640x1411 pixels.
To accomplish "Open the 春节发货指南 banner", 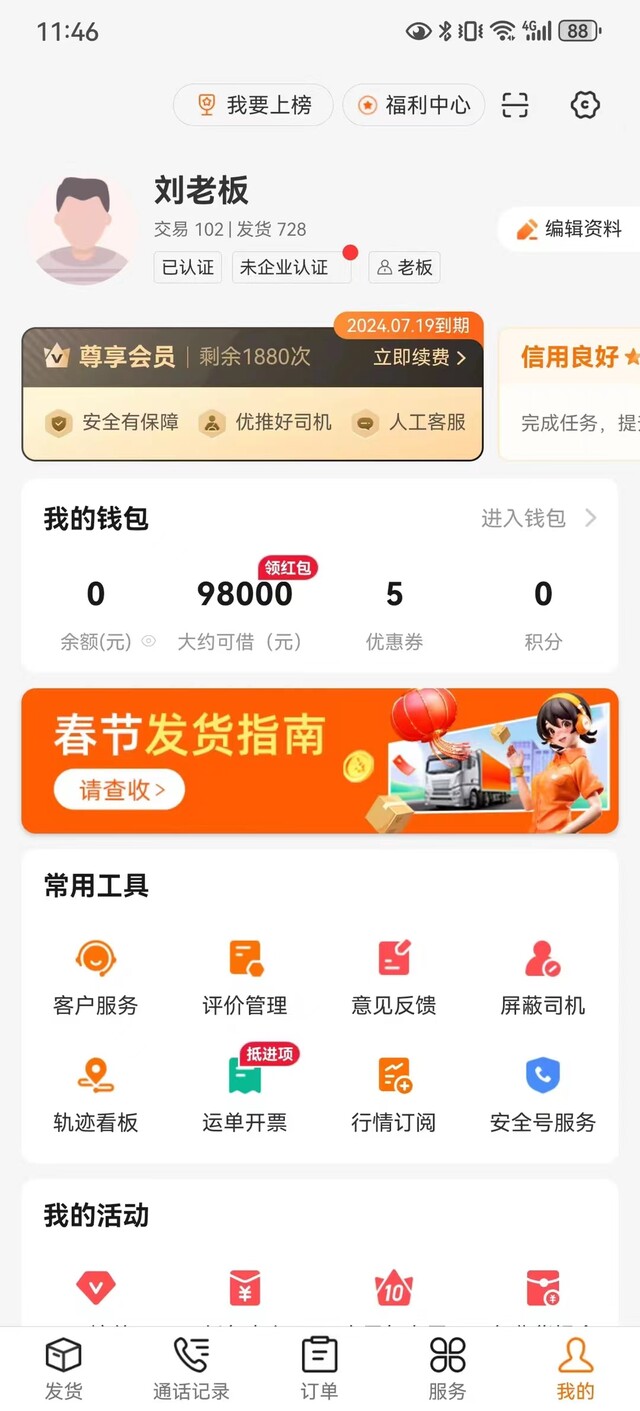I will (320, 761).
